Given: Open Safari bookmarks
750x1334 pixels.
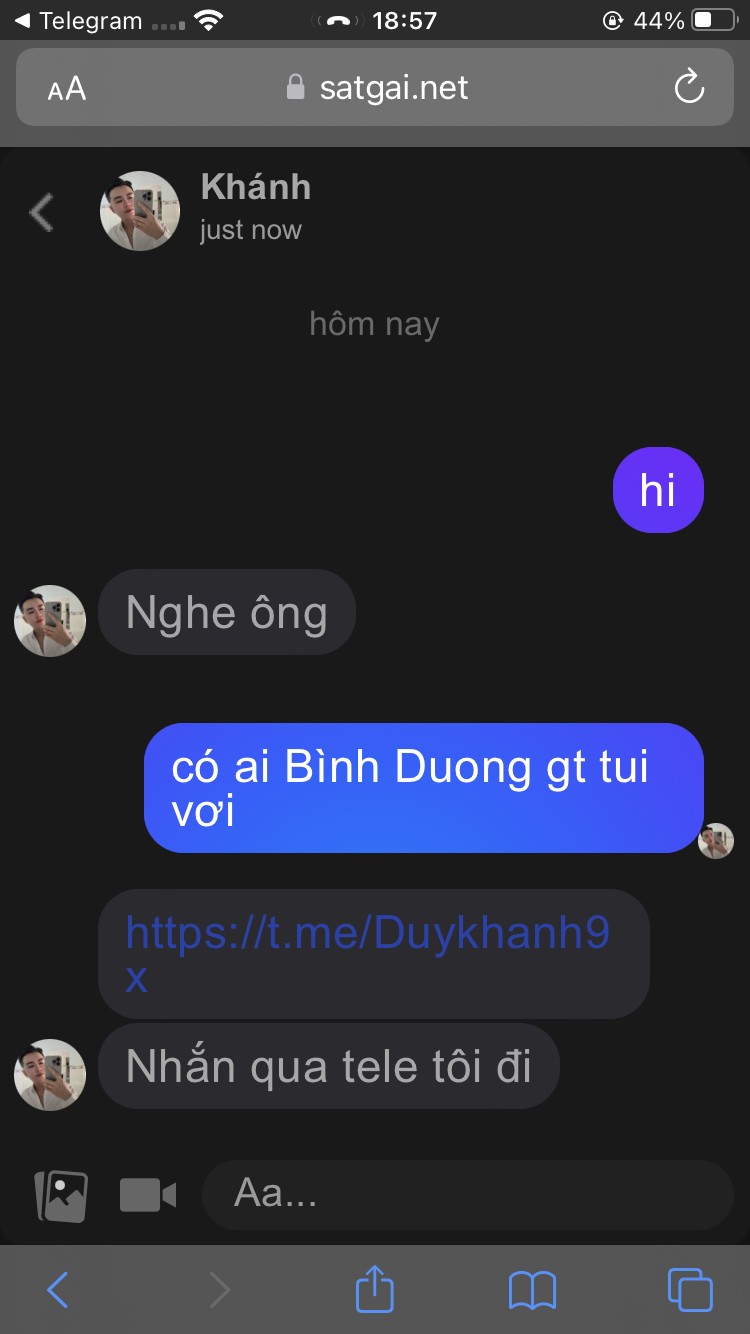Looking at the screenshot, I should point(532,1290).
